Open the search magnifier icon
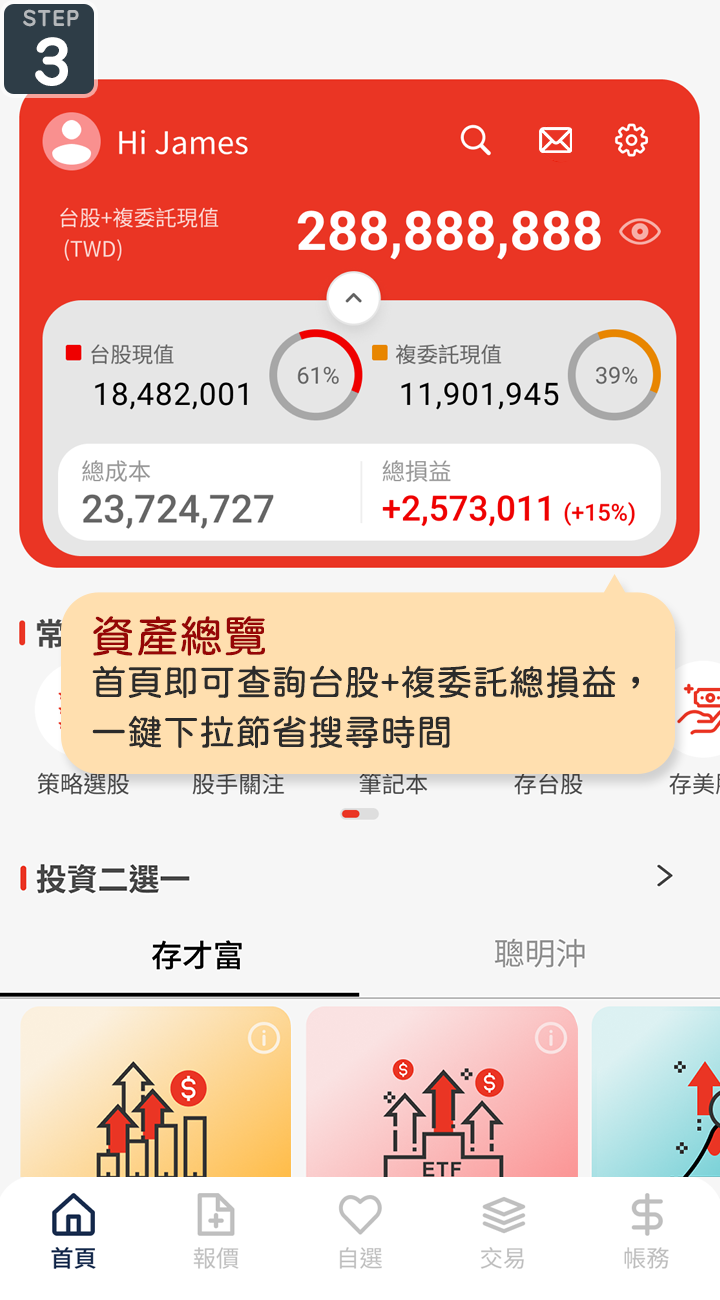The width and height of the screenshot is (720, 1300). [x=476, y=141]
